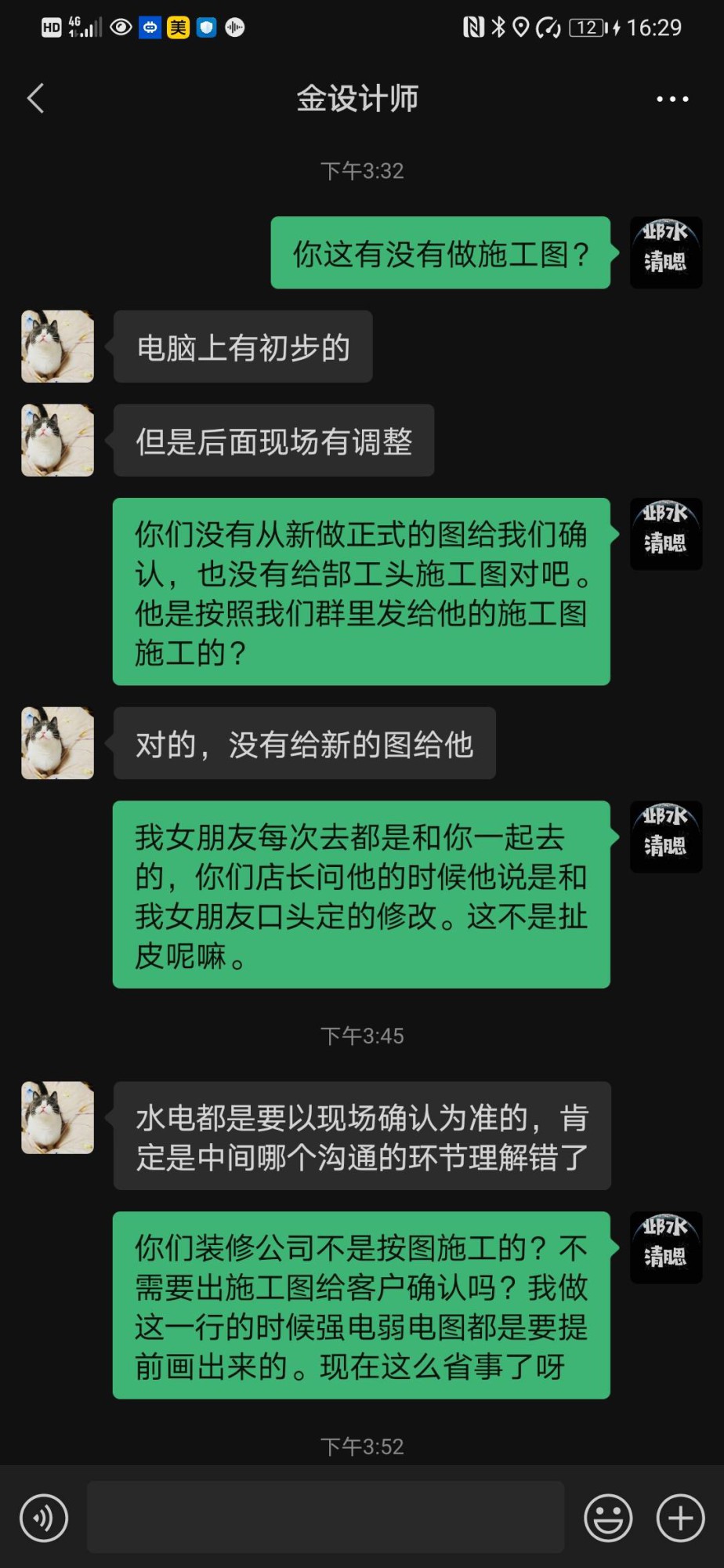Switch to voice message input

[44, 1518]
